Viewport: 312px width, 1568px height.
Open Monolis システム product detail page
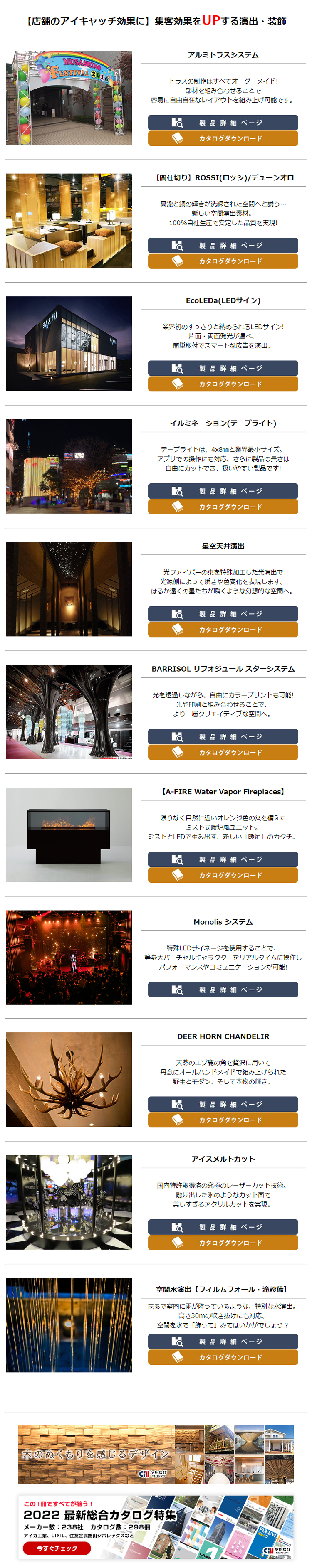pyautogui.click(x=223, y=990)
